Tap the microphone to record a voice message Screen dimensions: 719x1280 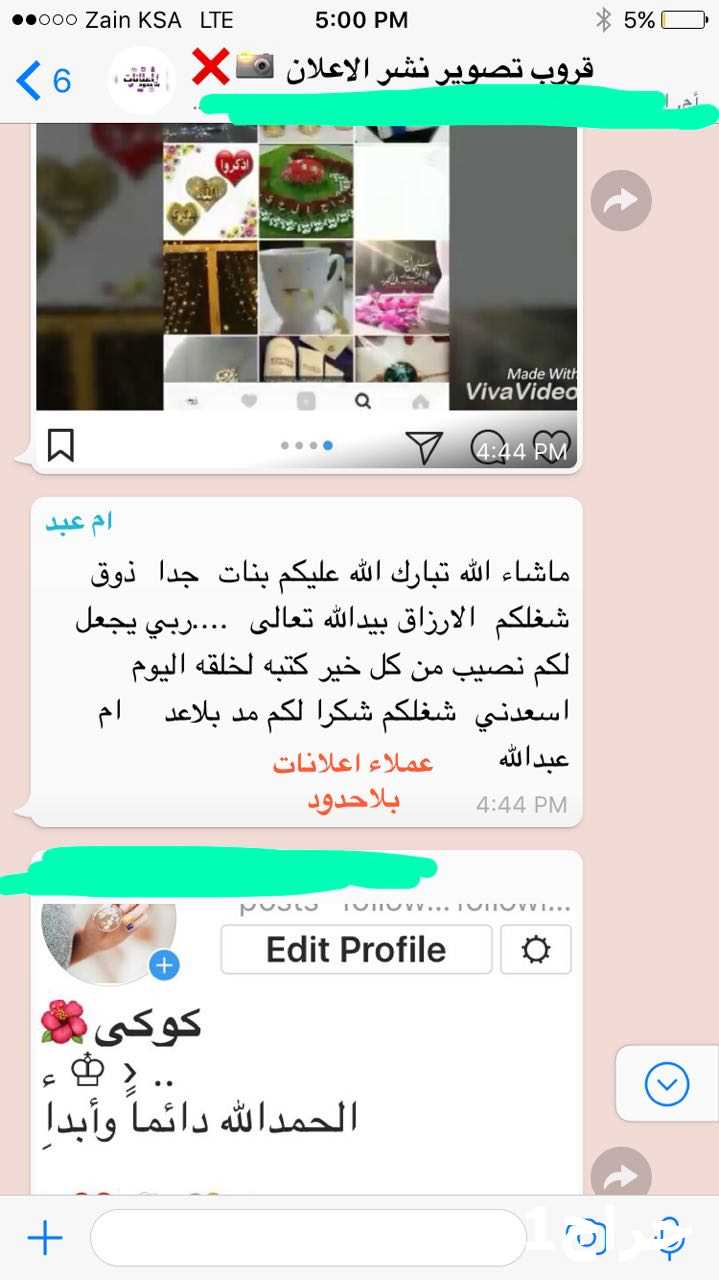coord(669,1238)
